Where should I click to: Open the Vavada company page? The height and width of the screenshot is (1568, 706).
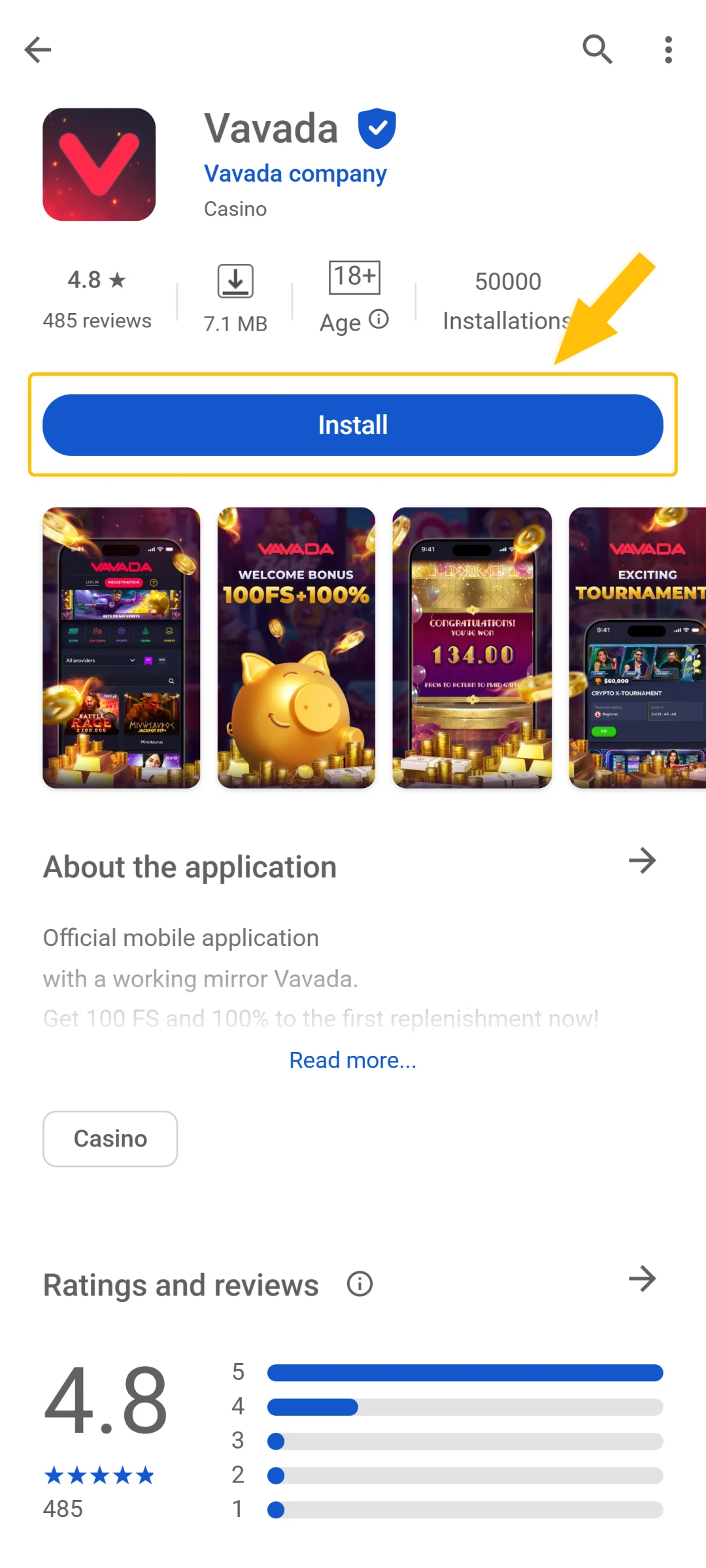[x=295, y=173]
